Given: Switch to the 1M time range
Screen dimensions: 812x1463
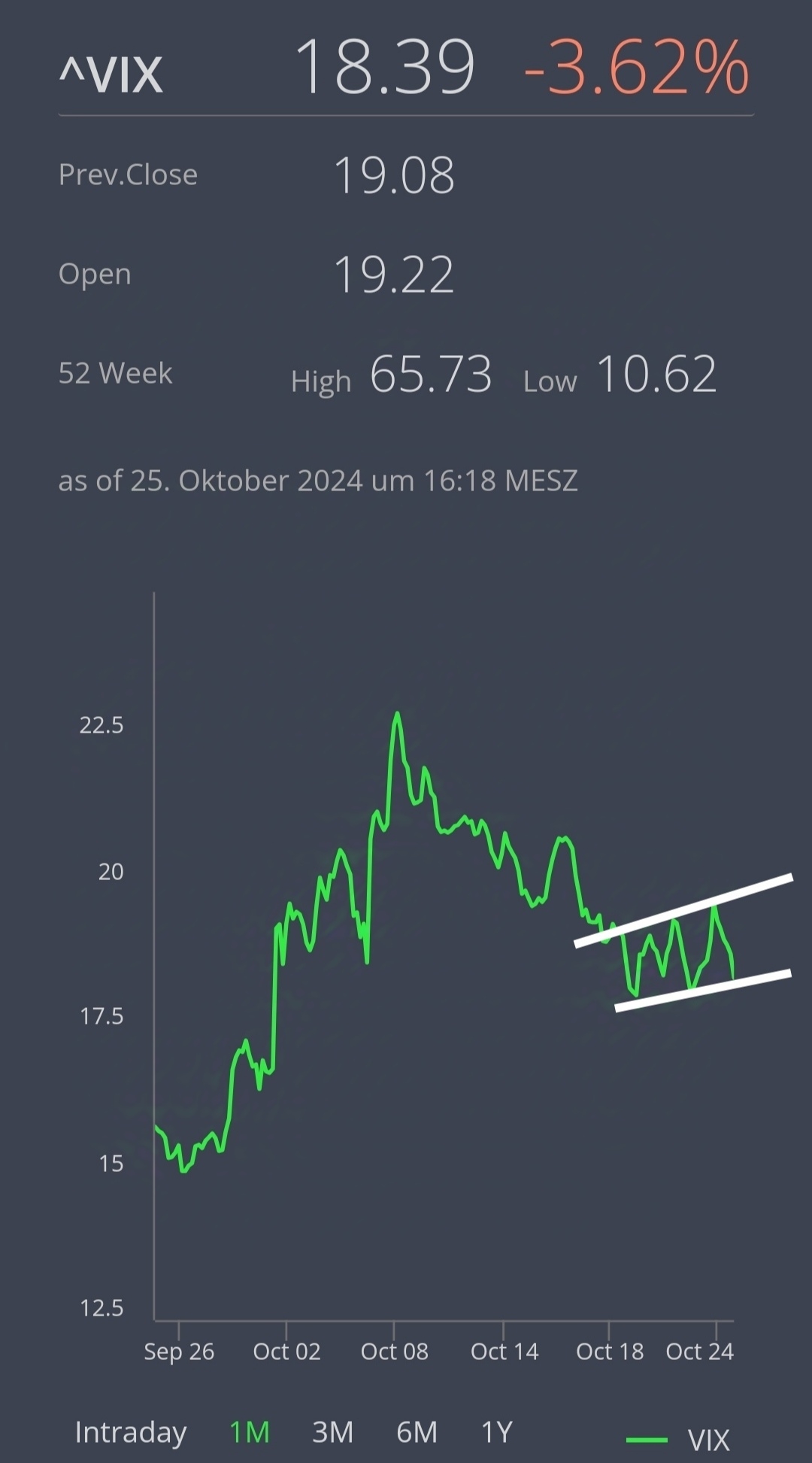Looking at the screenshot, I should pos(248,1433).
